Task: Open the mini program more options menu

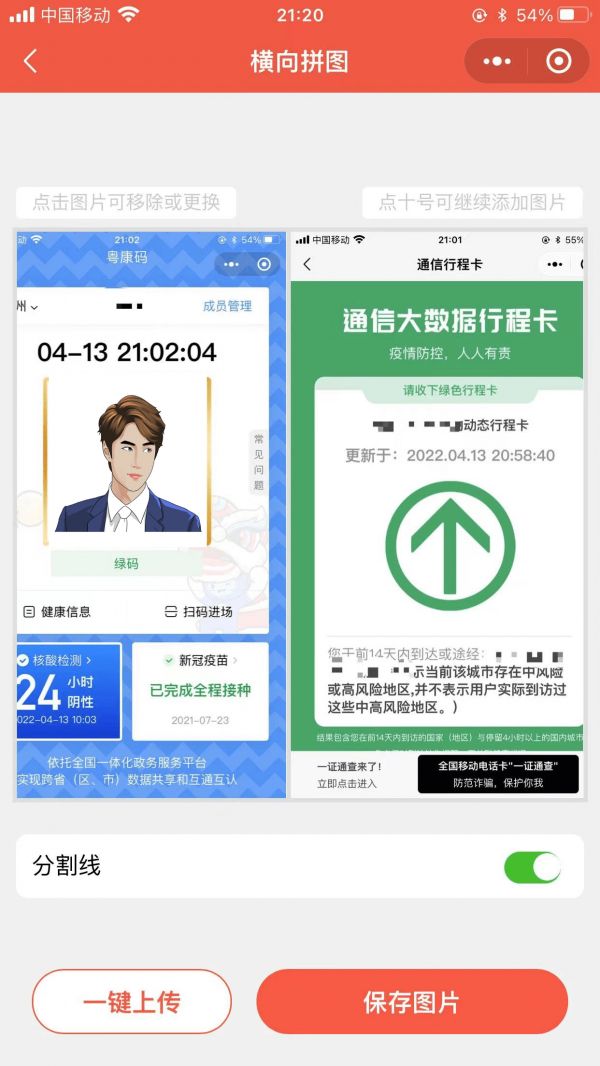Action: 497,61
